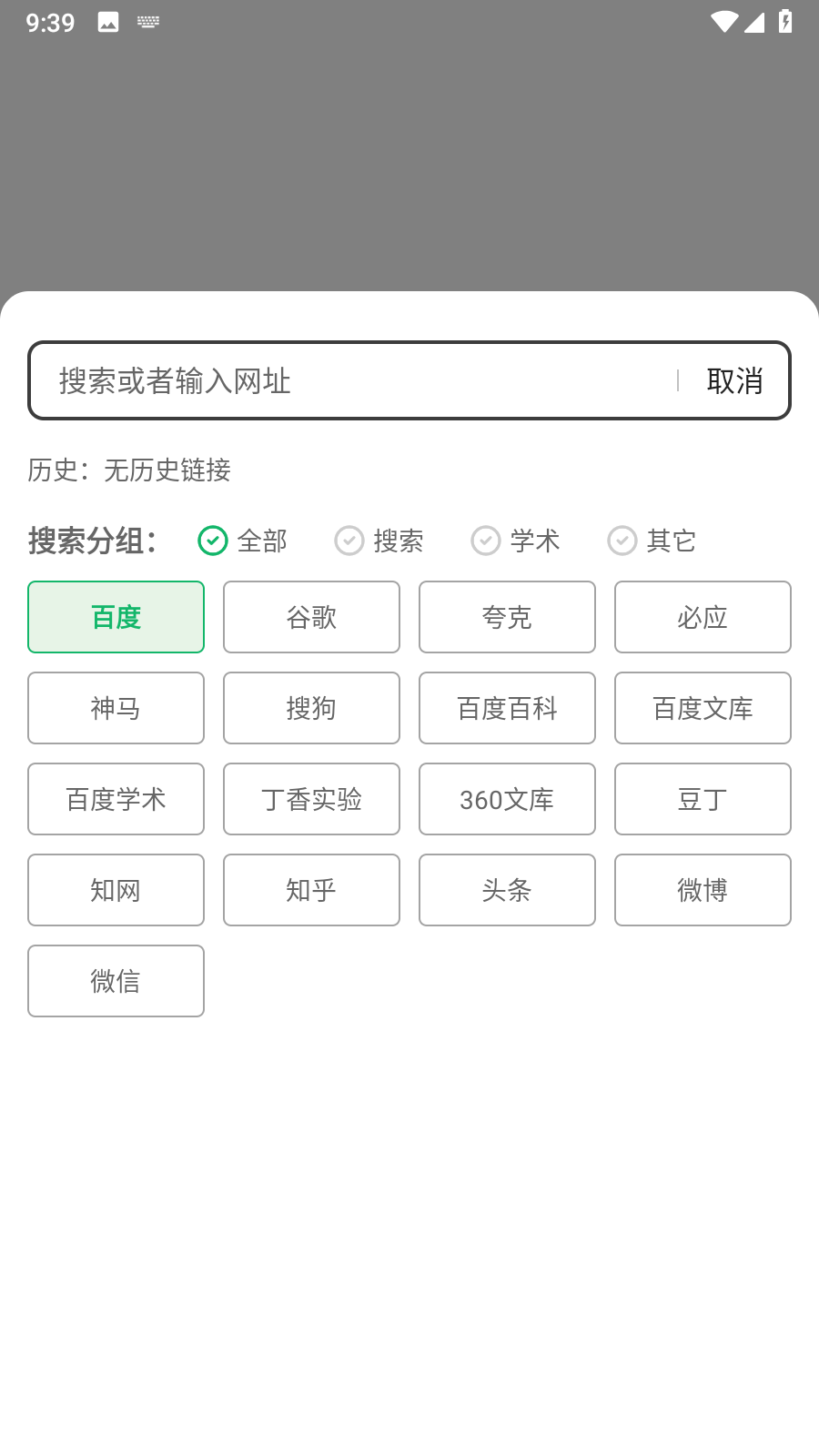Image resolution: width=819 pixels, height=1456 pixels.
Task: Choose 知乎 as the search source
Action: click(x=311, y=890)
